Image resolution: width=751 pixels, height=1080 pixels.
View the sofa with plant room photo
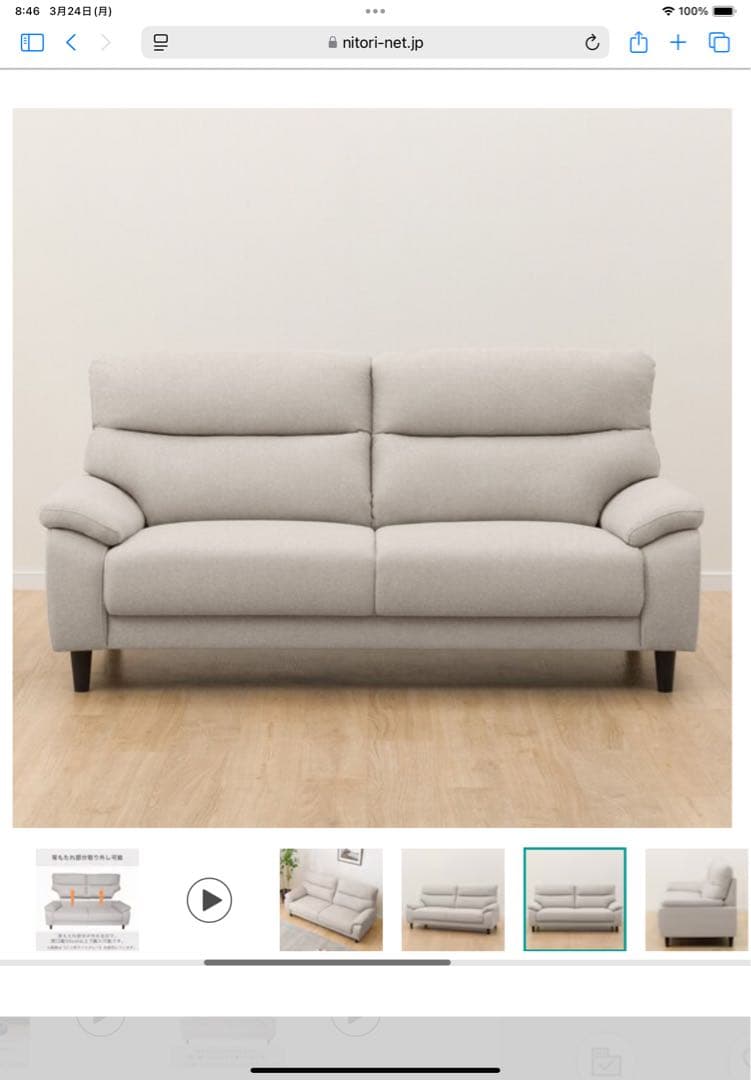pos(331,899)
